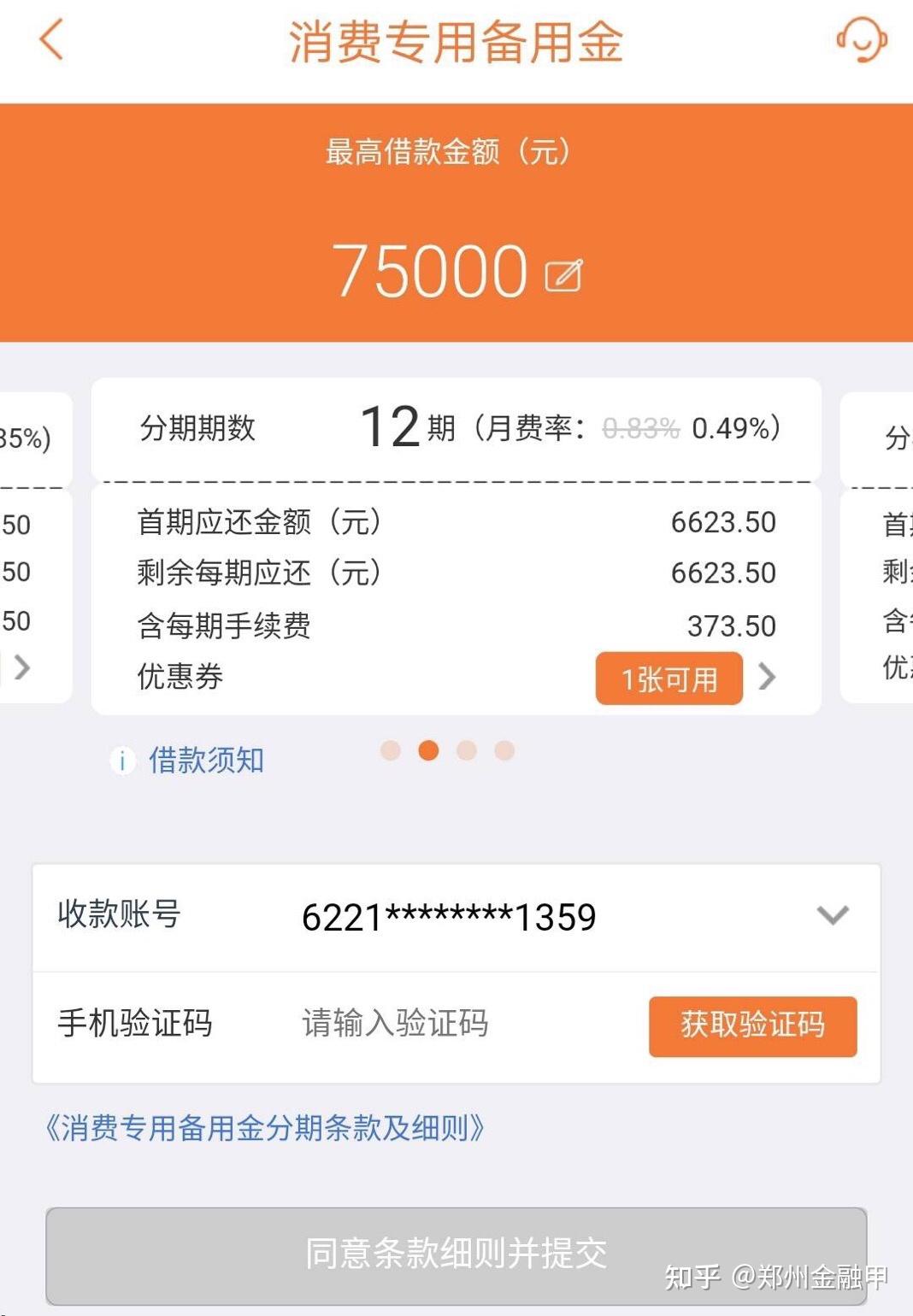Edit the 75000 loan amount
Image resolution: width=913 pixels, height=1316 pixels.
[x=563, y=275]
